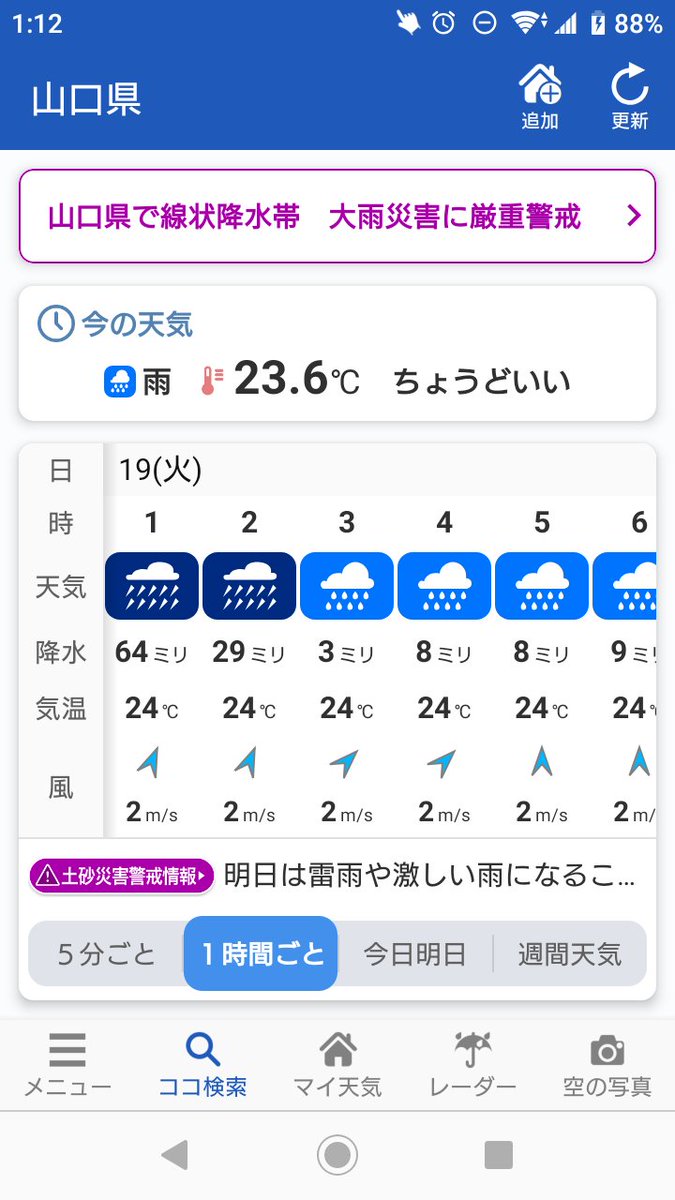Open the マイ天気 tab

point(338,1066)
